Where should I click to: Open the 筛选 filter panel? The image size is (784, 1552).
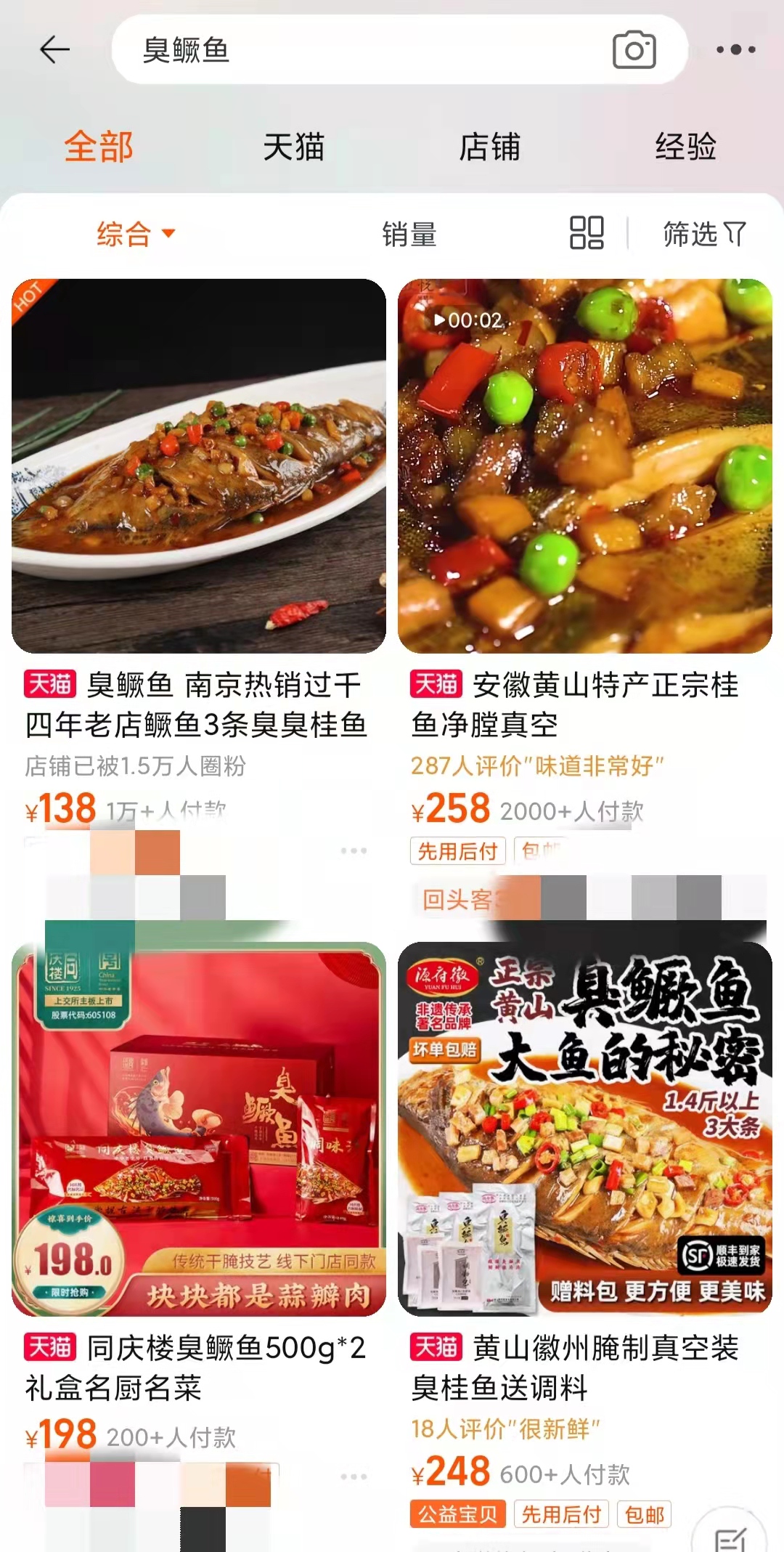(x=703, y=234)
